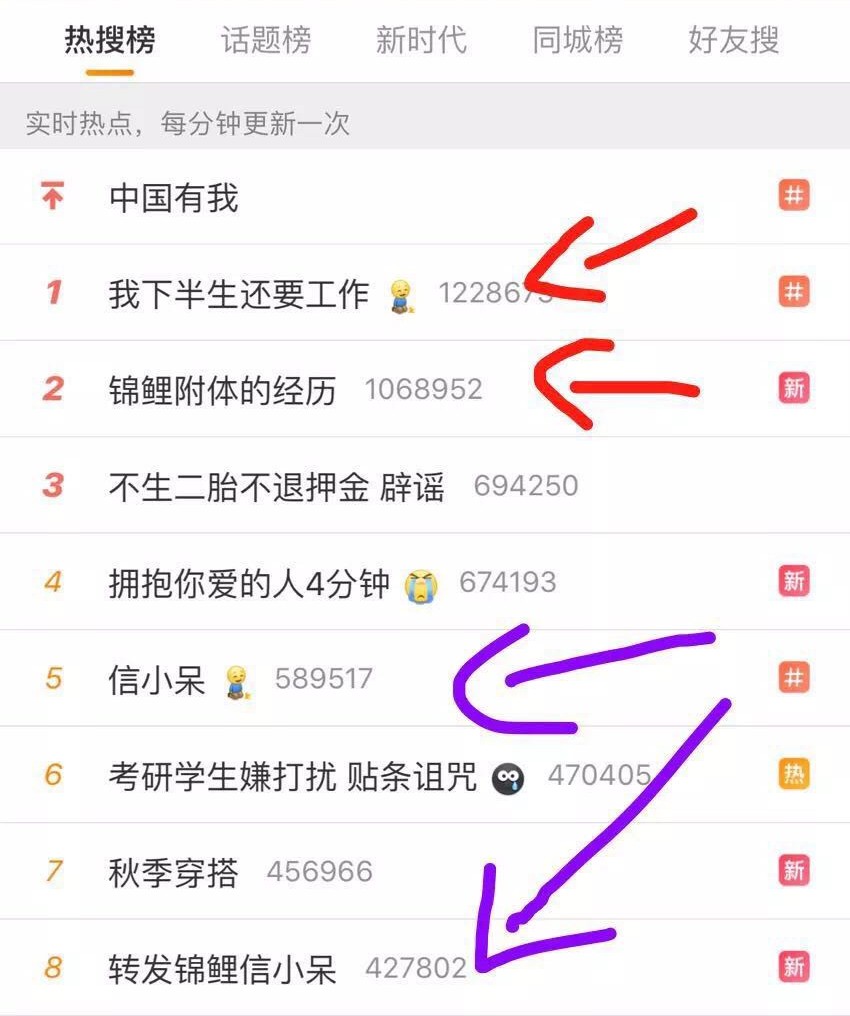Click the 新 badge beside 拥抱你爱的人4分钟
850x1016 pixels.
(793, 582)
